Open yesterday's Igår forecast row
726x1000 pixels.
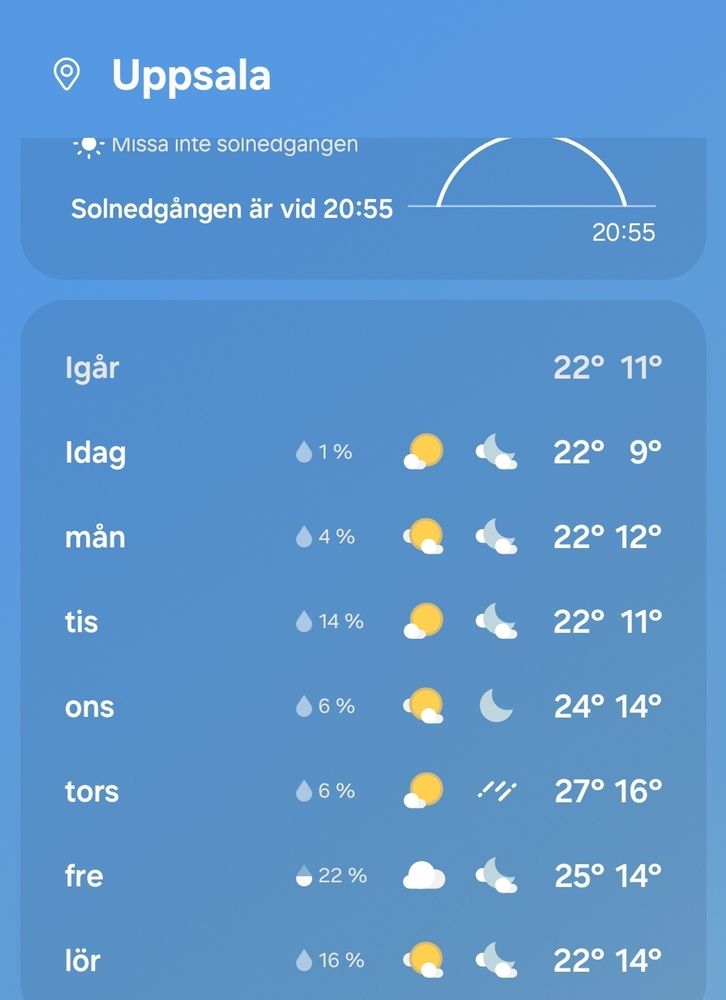(x=363, y=368)
